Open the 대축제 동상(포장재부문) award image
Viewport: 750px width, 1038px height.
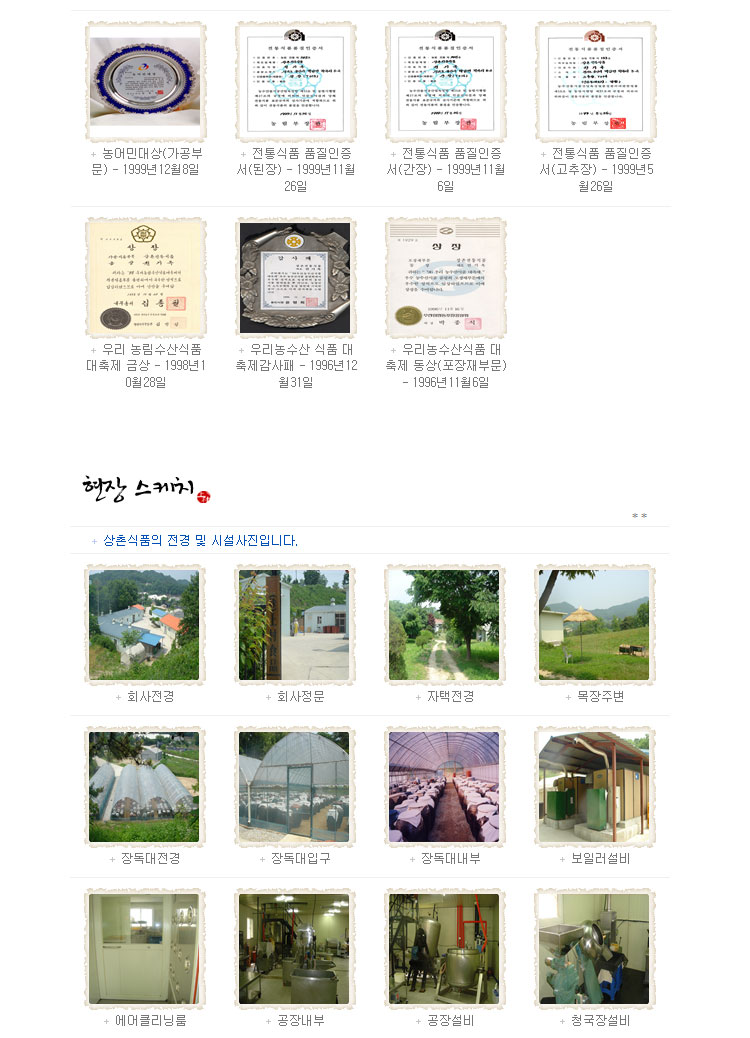coord(445,277)
